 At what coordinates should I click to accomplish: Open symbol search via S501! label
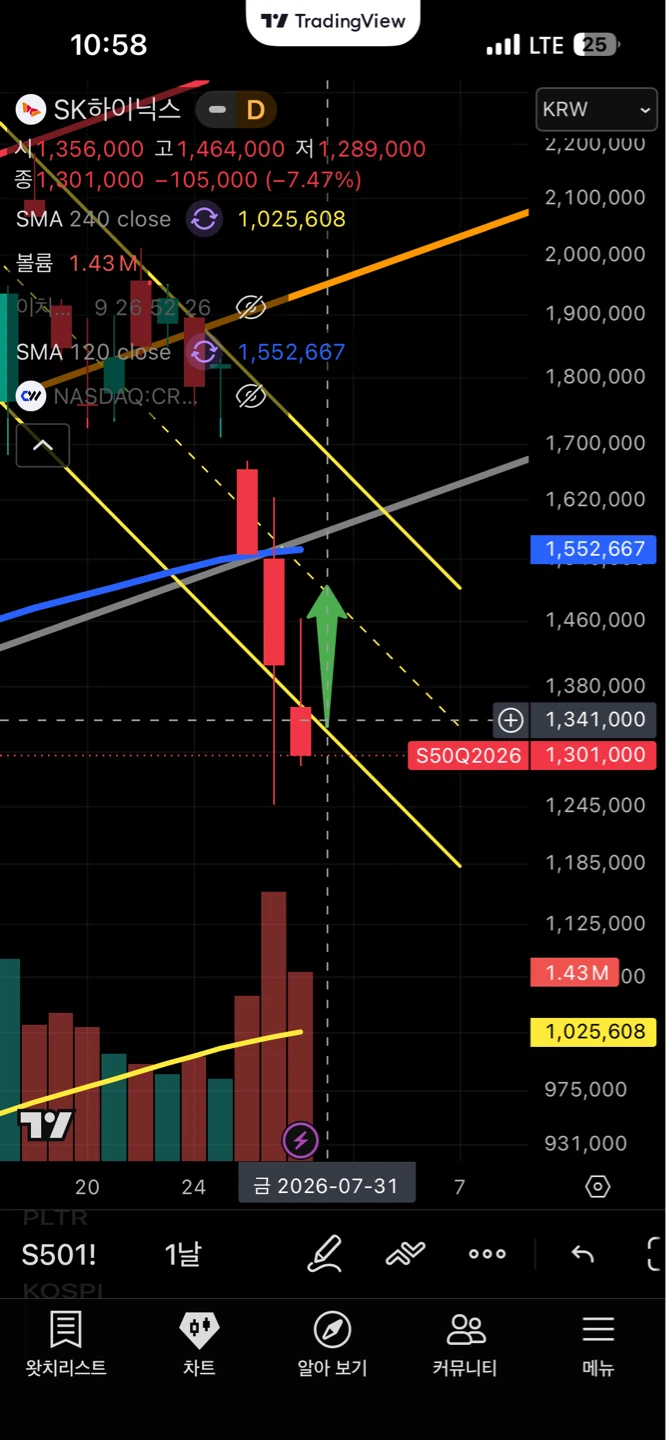point(59,1254)
